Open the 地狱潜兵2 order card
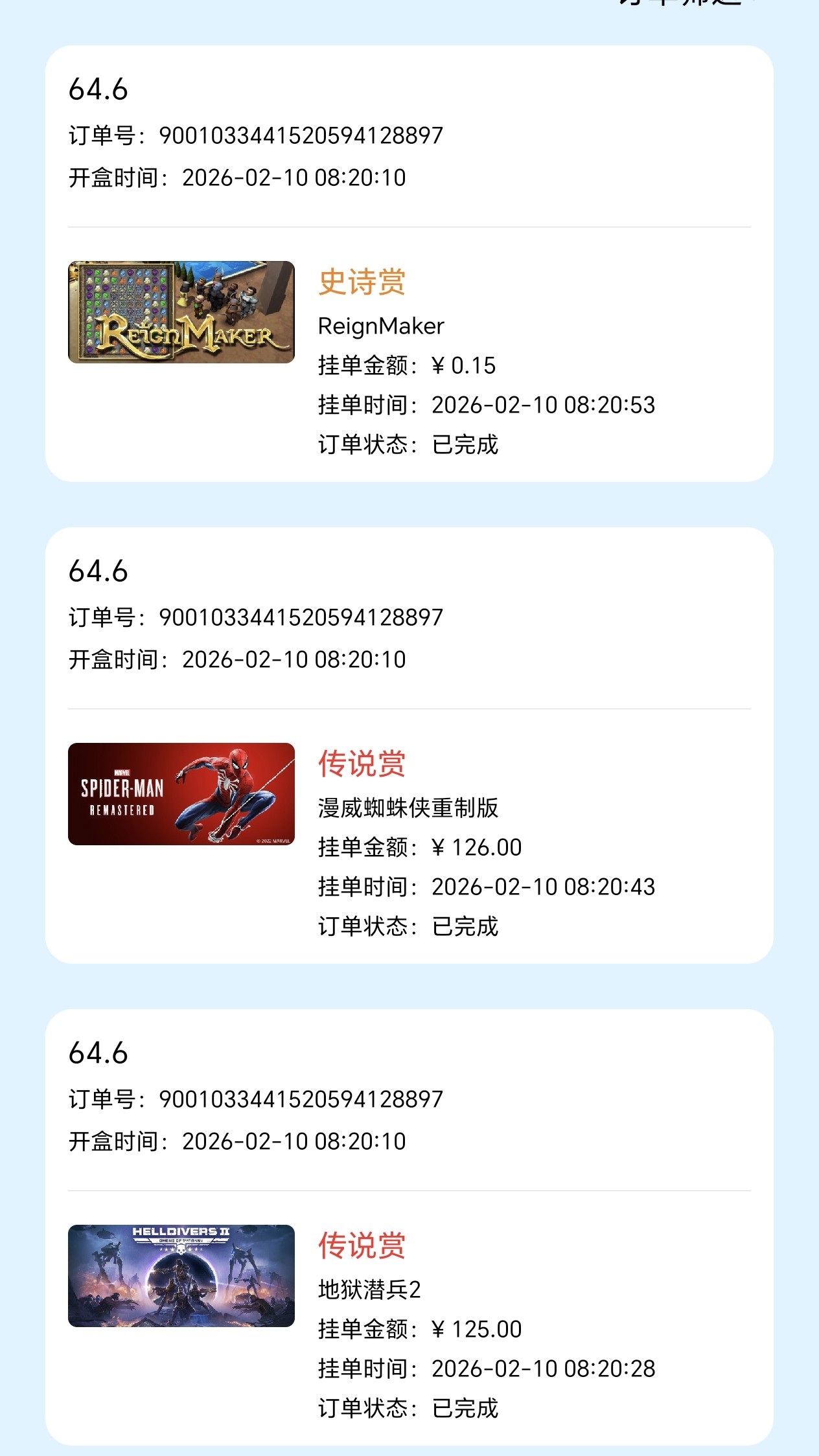The width and height of the screenshot is (819, 1456). click(409, 1227)
